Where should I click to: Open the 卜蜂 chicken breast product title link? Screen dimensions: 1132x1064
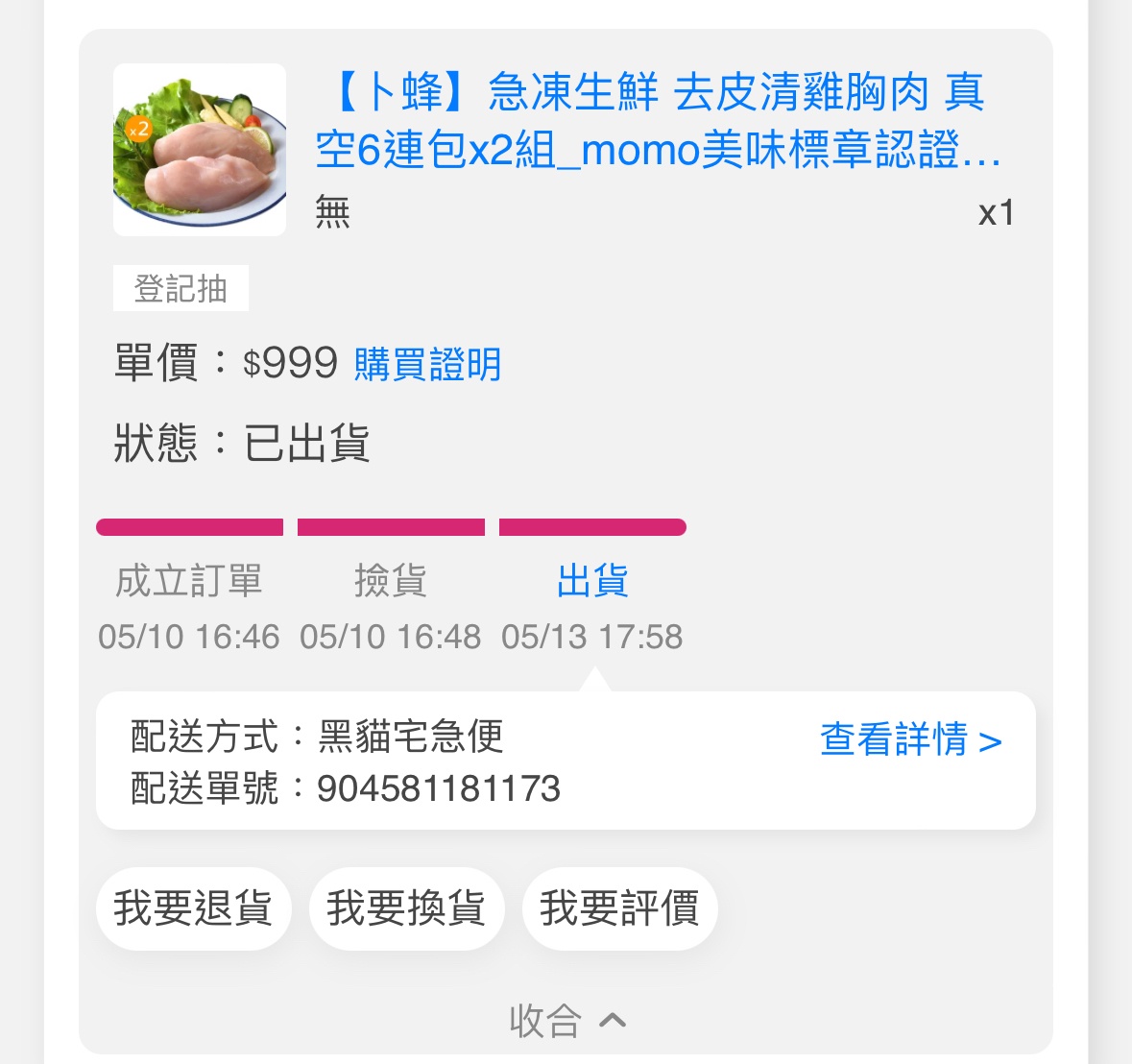point(658,121)
